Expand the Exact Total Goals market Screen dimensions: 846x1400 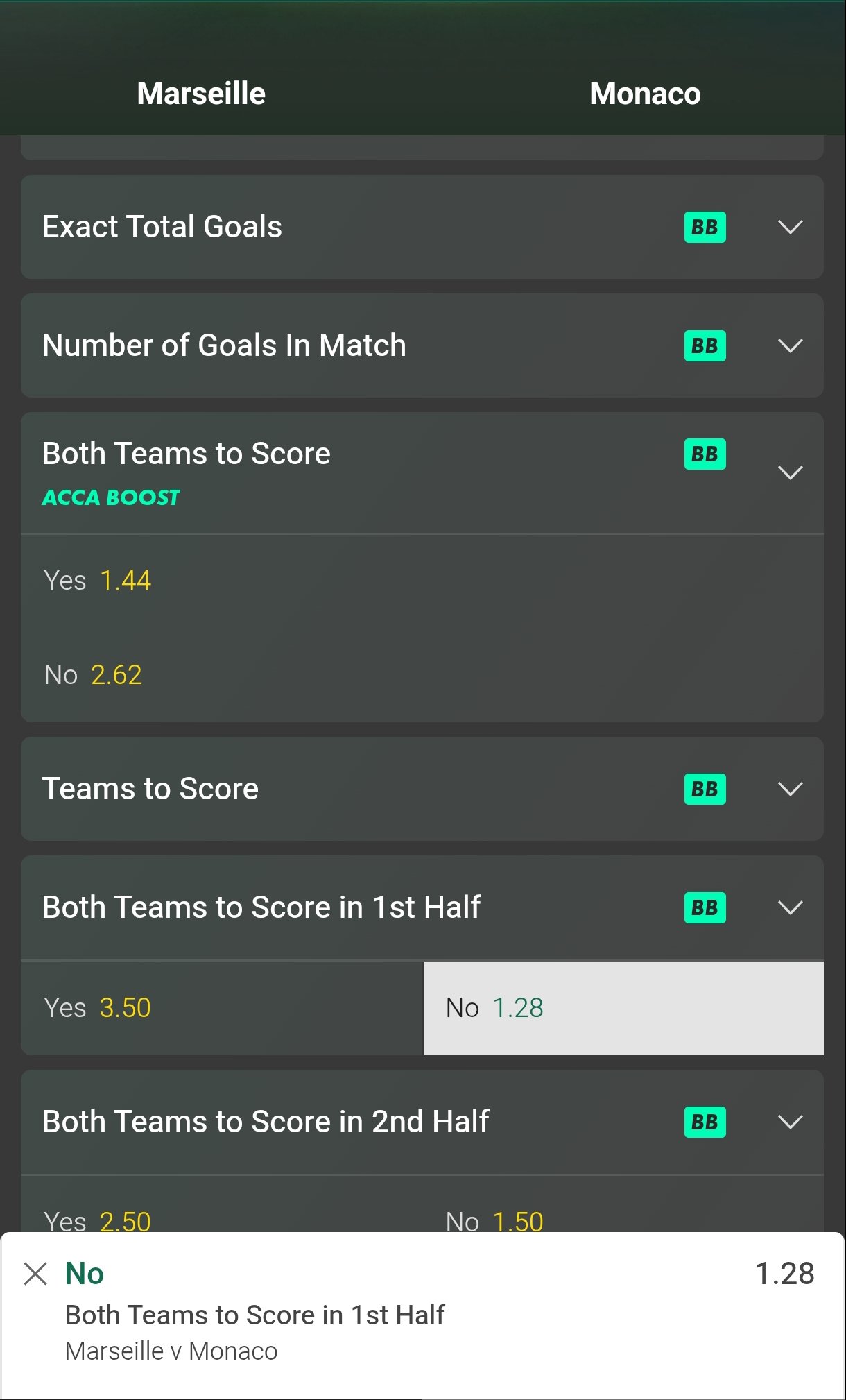coord(790,227)
